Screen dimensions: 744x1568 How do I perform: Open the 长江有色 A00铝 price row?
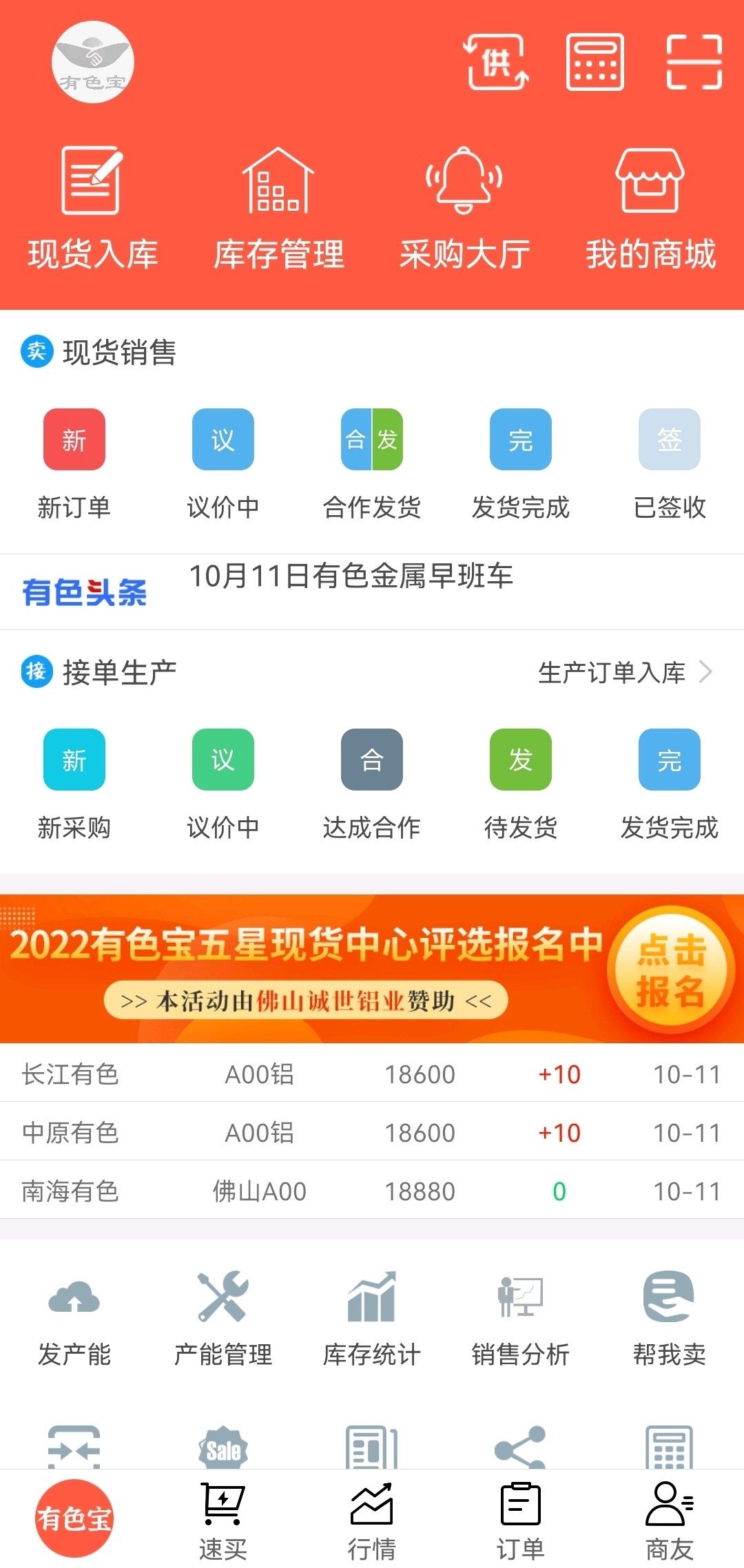point(372,1074)
